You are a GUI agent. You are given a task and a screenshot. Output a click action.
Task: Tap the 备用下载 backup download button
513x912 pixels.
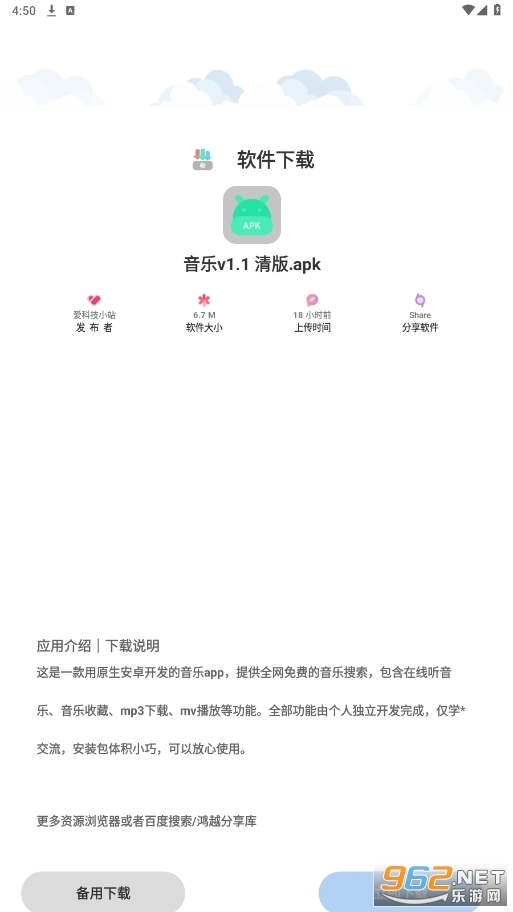(103, 892)
